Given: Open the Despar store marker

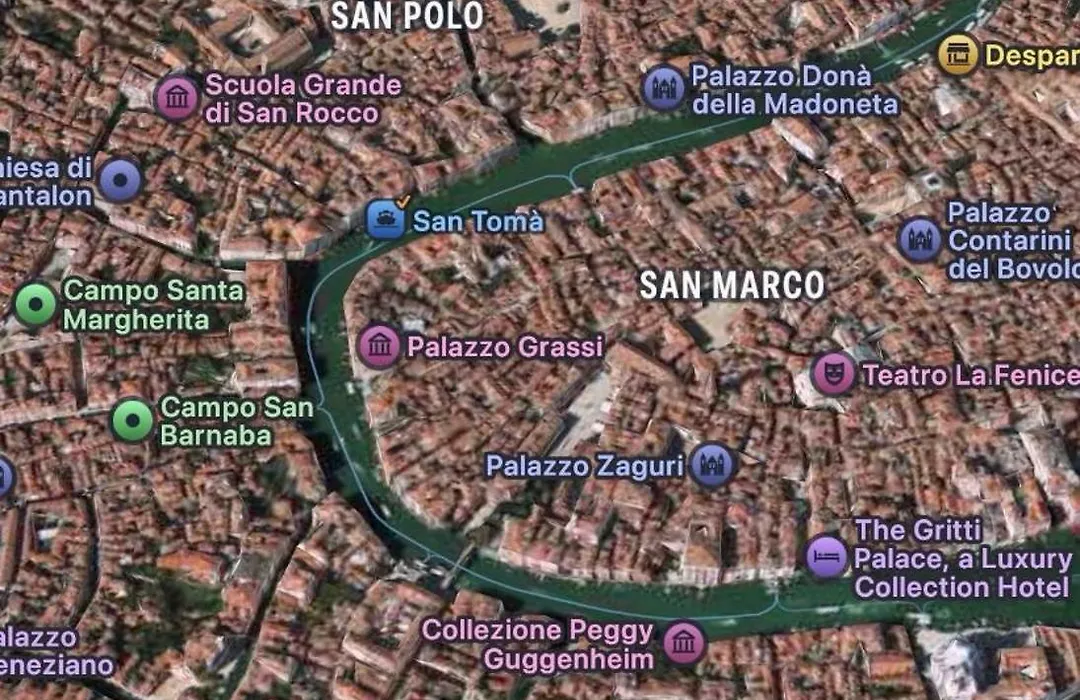Looking at the screenshot, I should click(958, 54).
